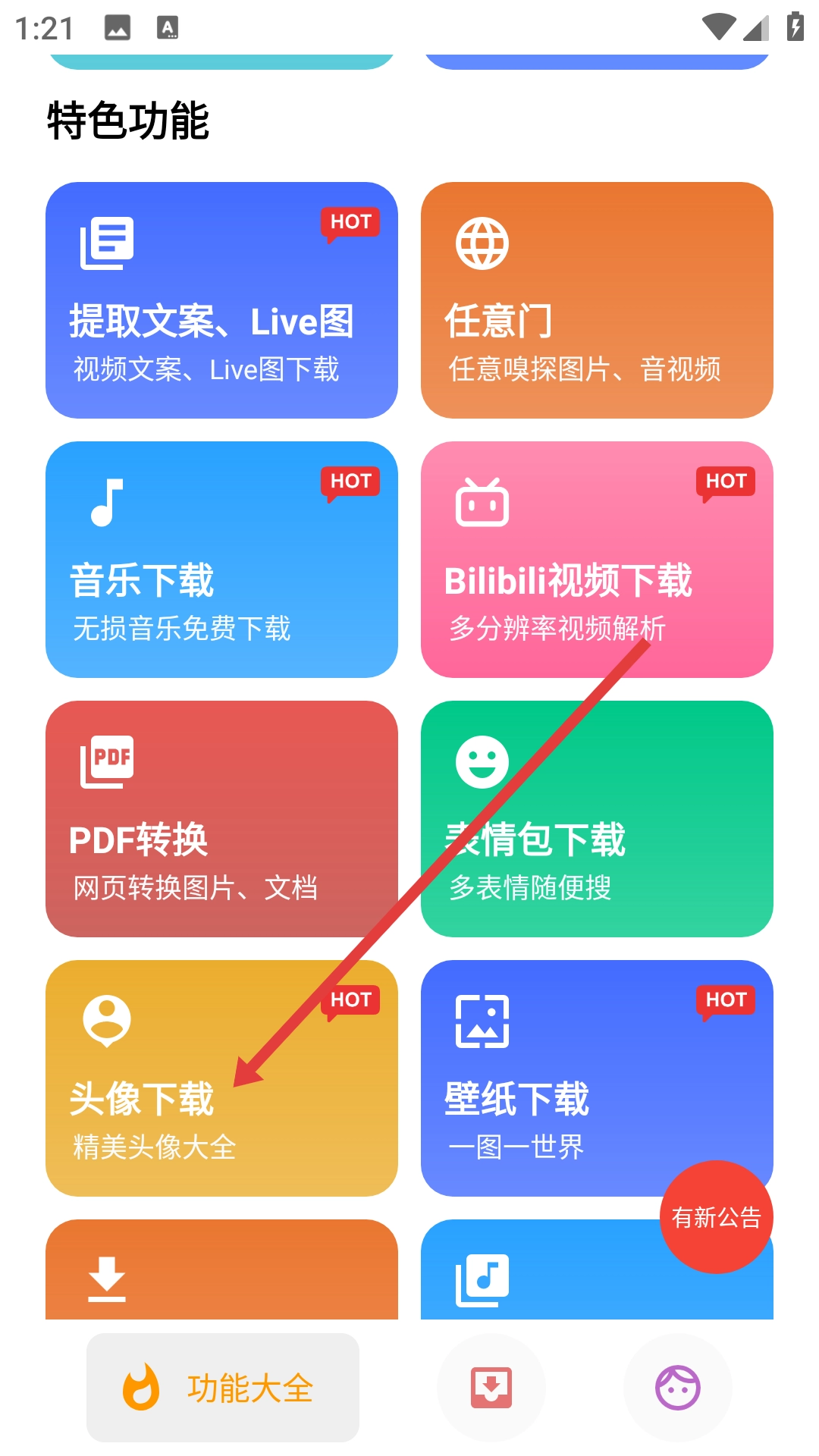Open the 表情包下载 card
819x1456 pixels.
pos(597,818)
